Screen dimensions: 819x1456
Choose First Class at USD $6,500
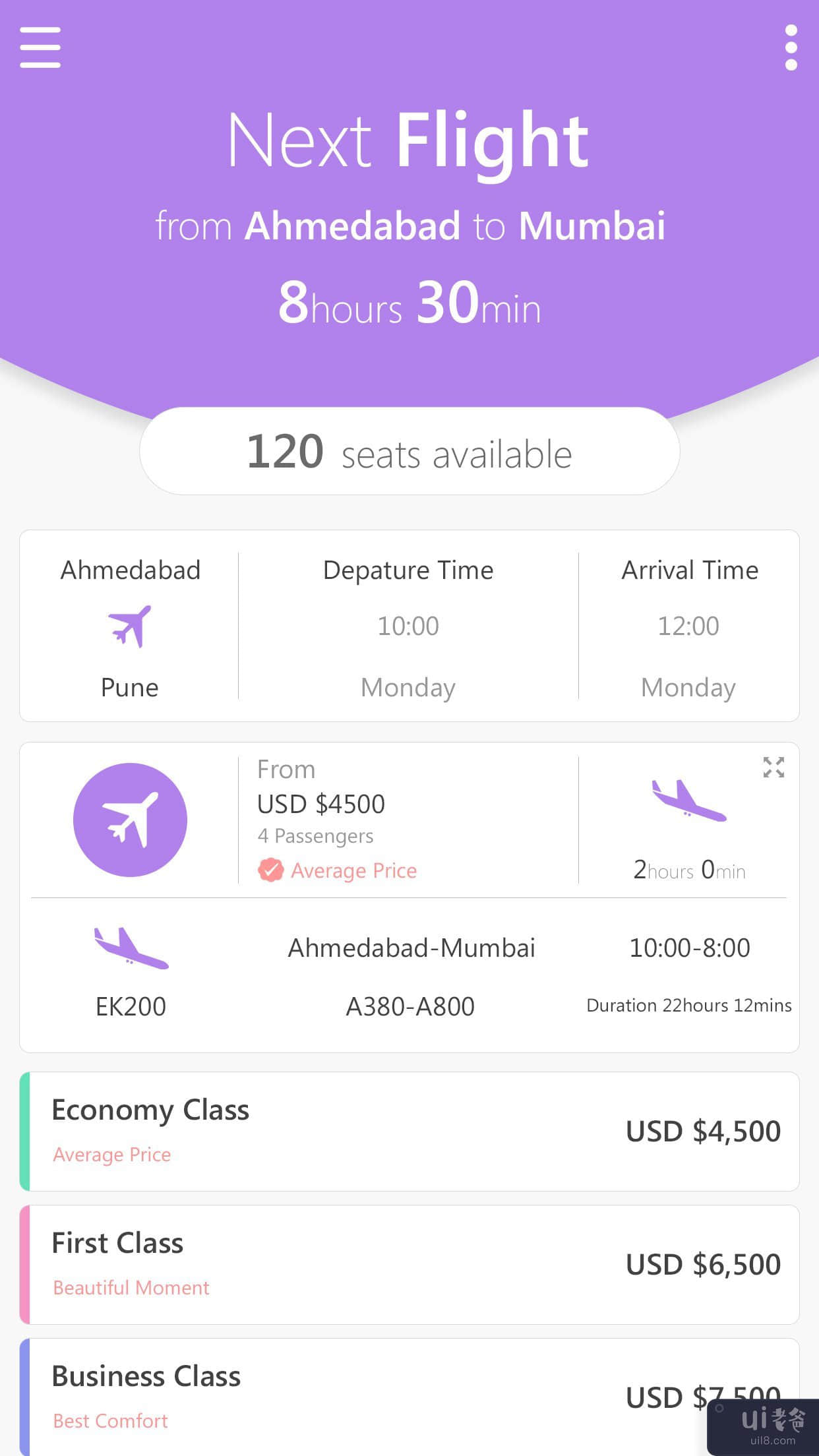tap(409, 1265)
